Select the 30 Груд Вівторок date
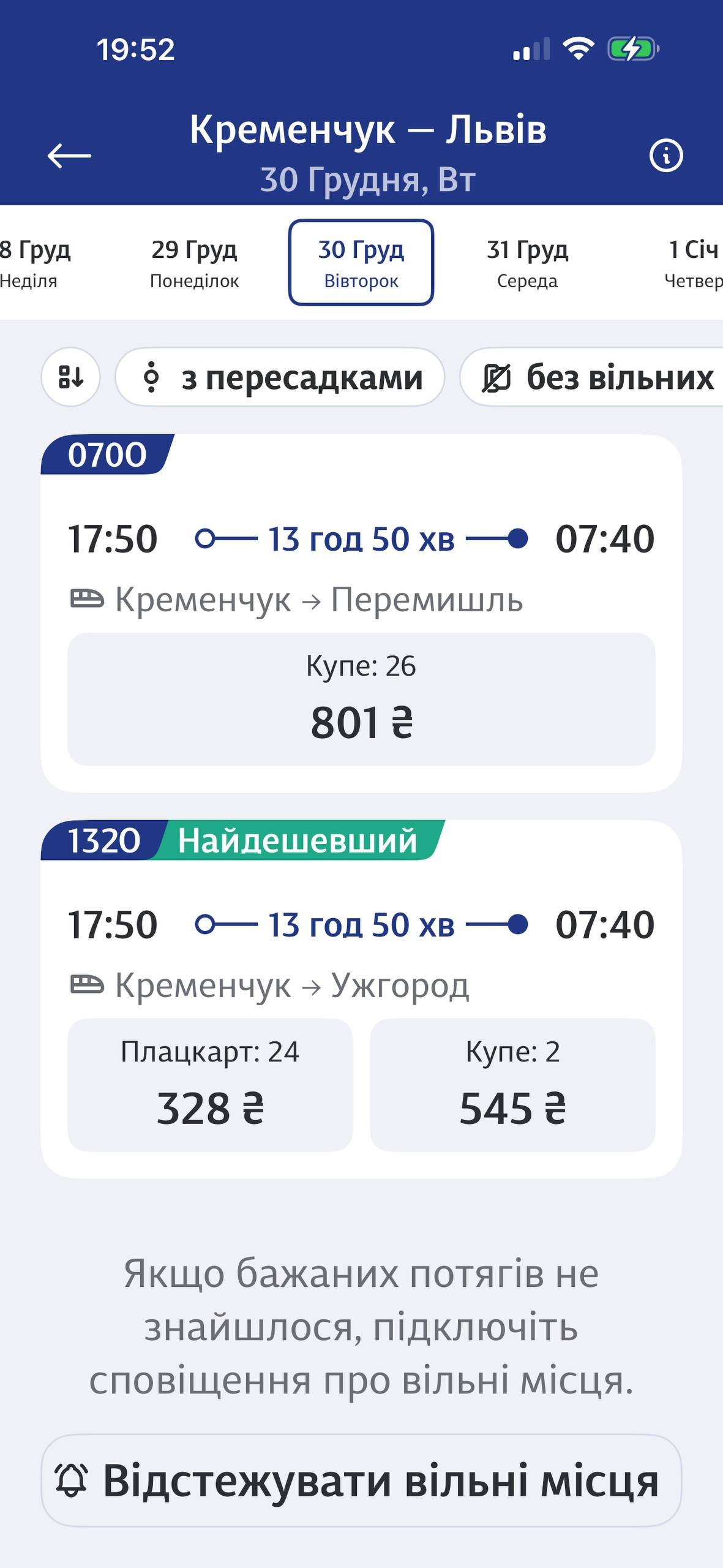The image size is (723, 1568). point(361,263)
